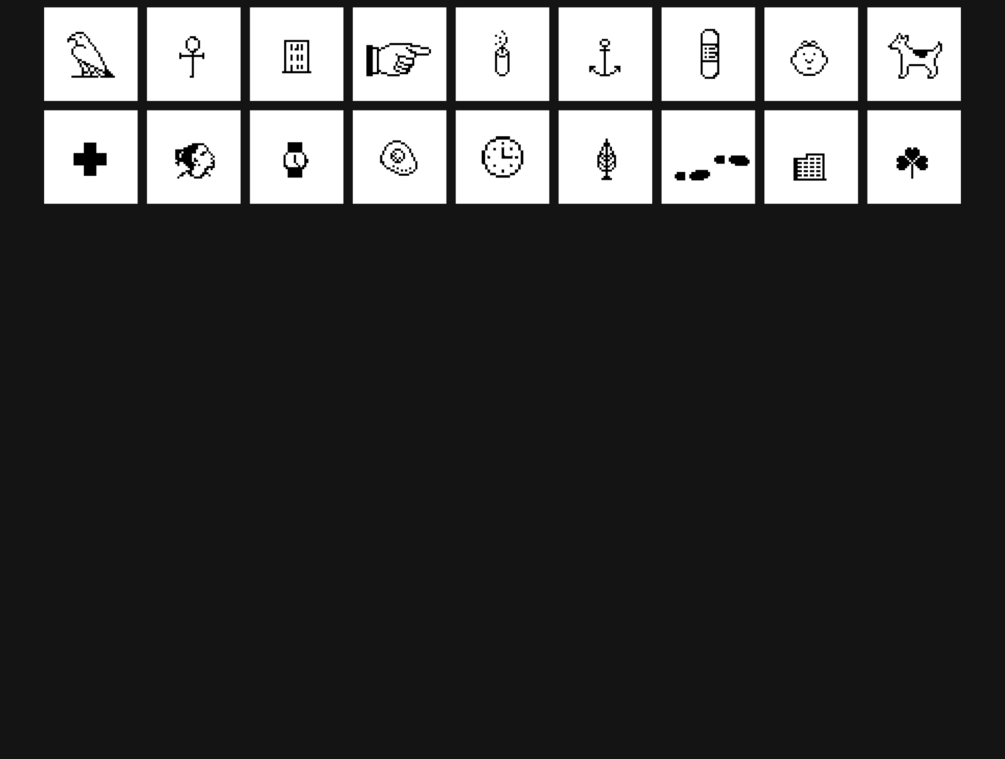The width and height of the screenshot is (1005, 759).
Task: Tap the footprints icon tile
Action: pos(708,158)
